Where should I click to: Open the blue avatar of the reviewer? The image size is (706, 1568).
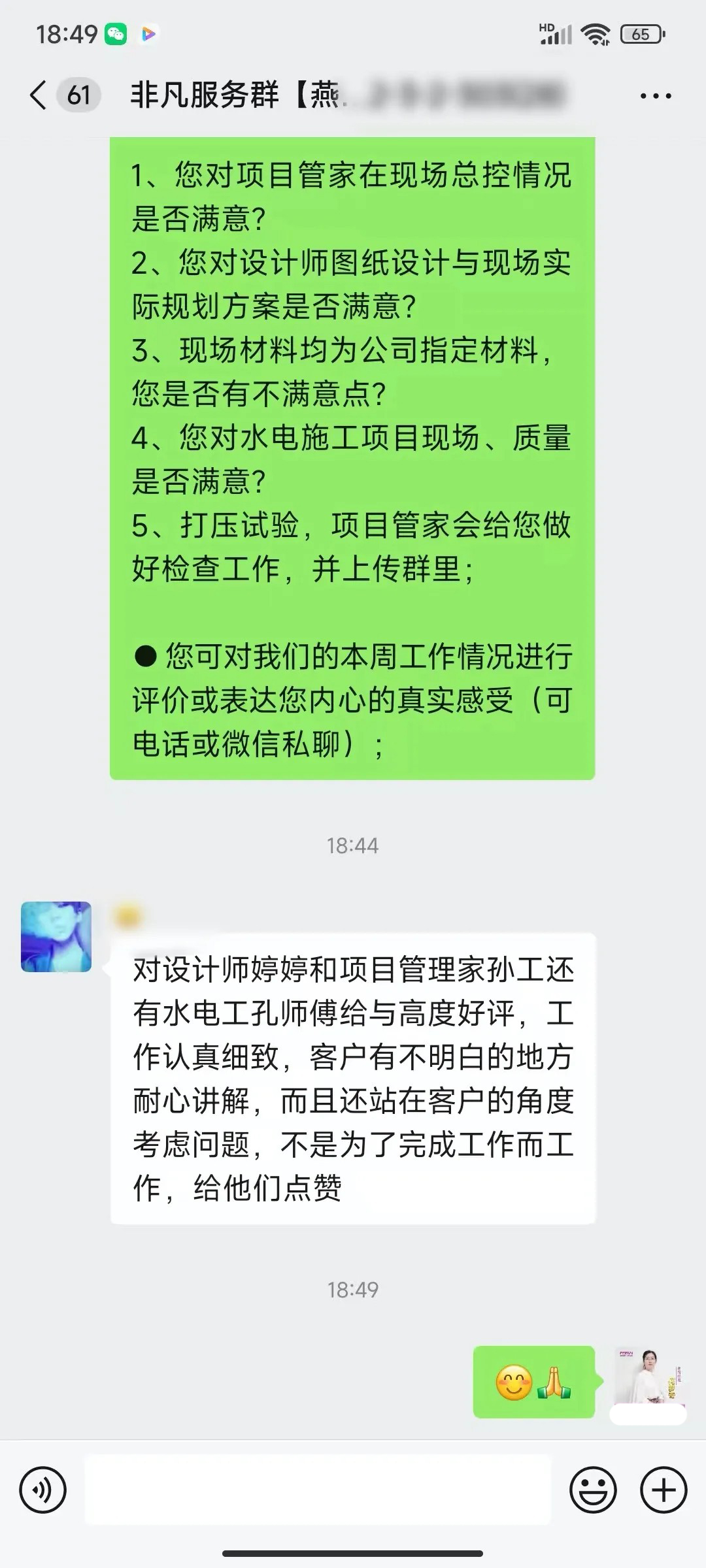click(x=56, y=936)
